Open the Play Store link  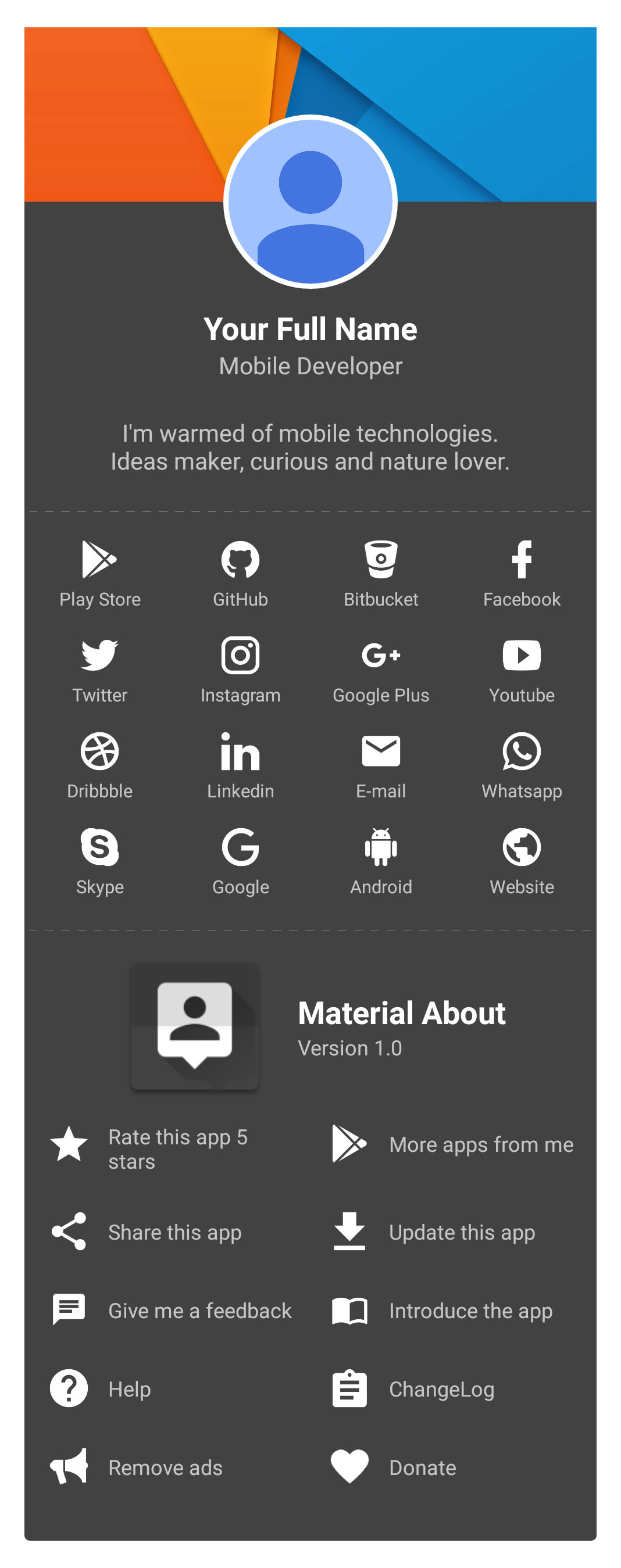click(x=100, y=574)
